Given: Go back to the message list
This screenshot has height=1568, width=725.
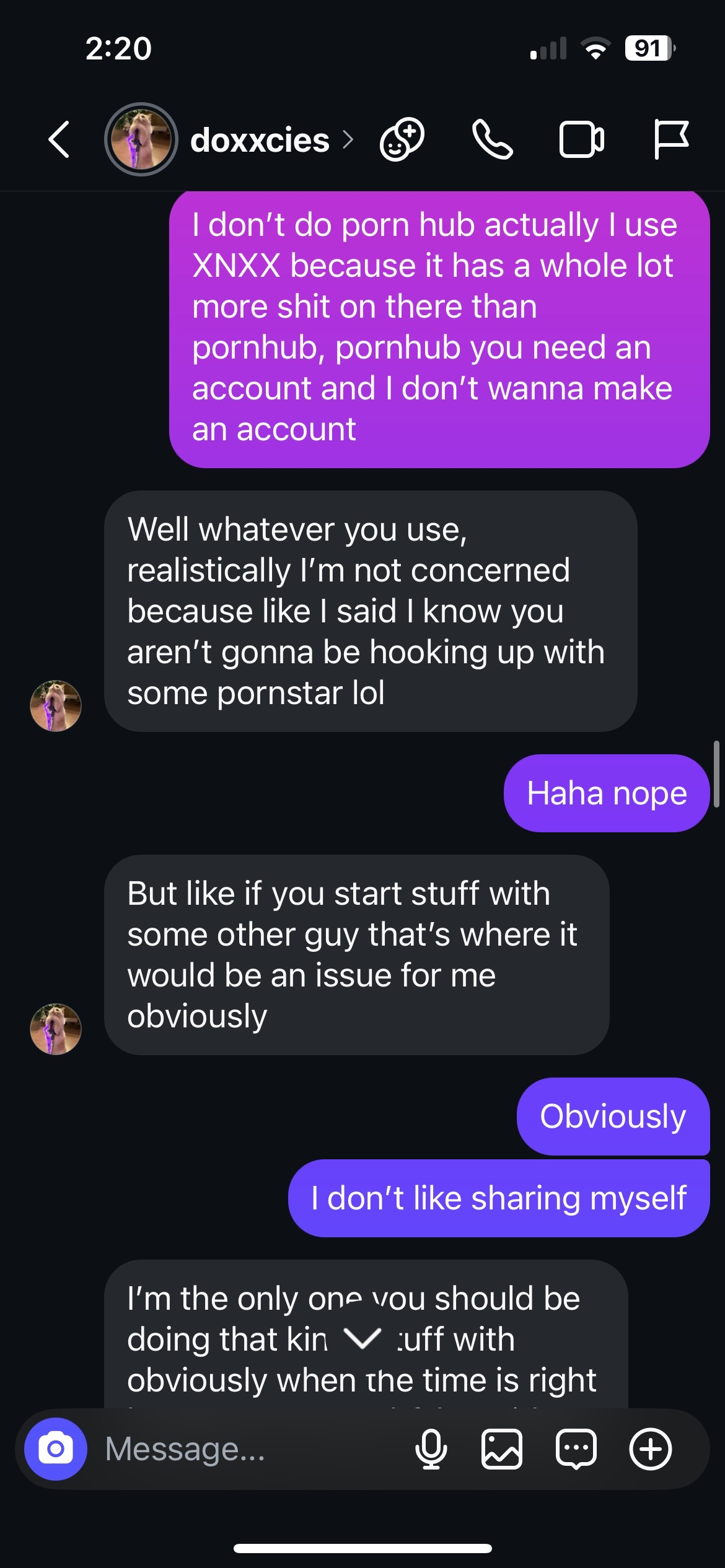Looking at the screenshot, I should pyautogui.click(x=59, y=139).
